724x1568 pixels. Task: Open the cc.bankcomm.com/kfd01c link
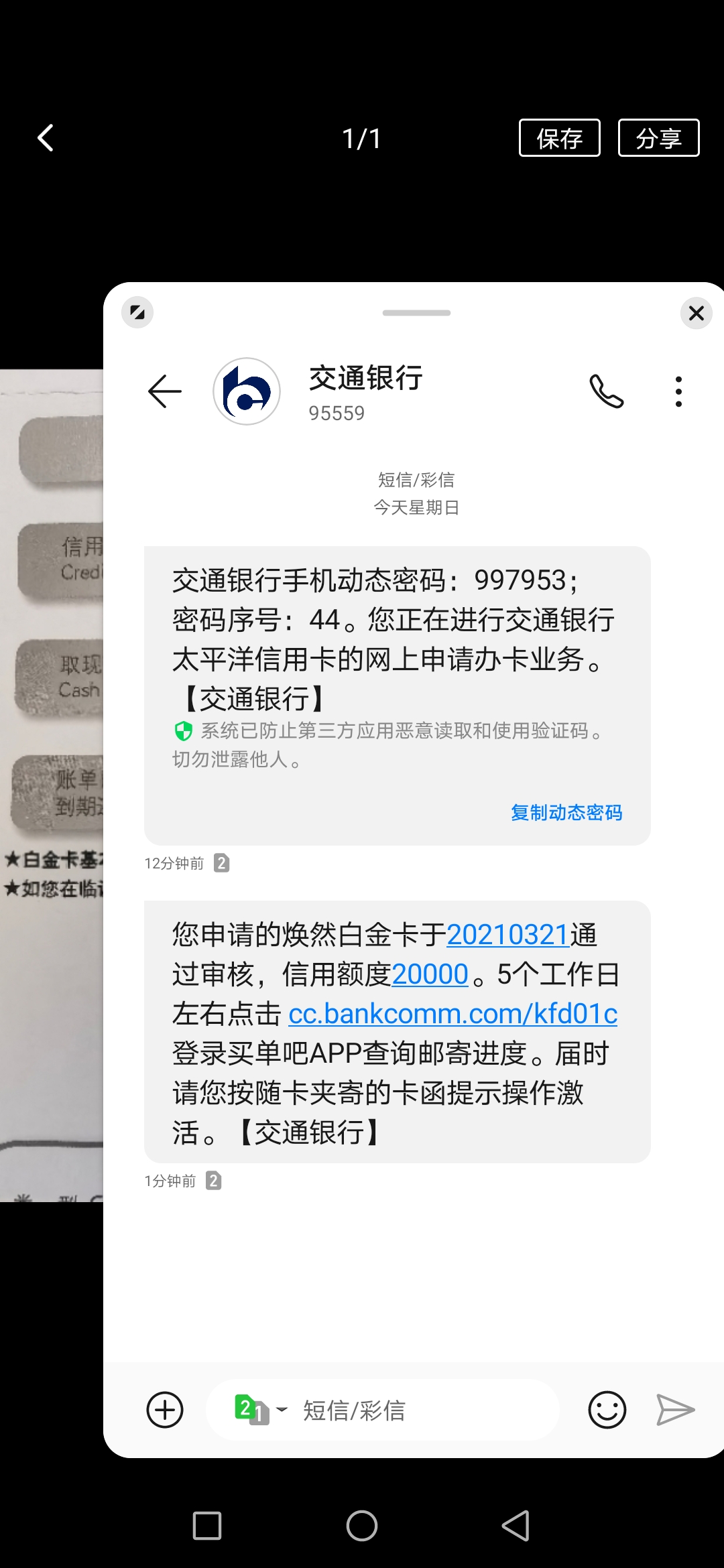pos(452,1014)
